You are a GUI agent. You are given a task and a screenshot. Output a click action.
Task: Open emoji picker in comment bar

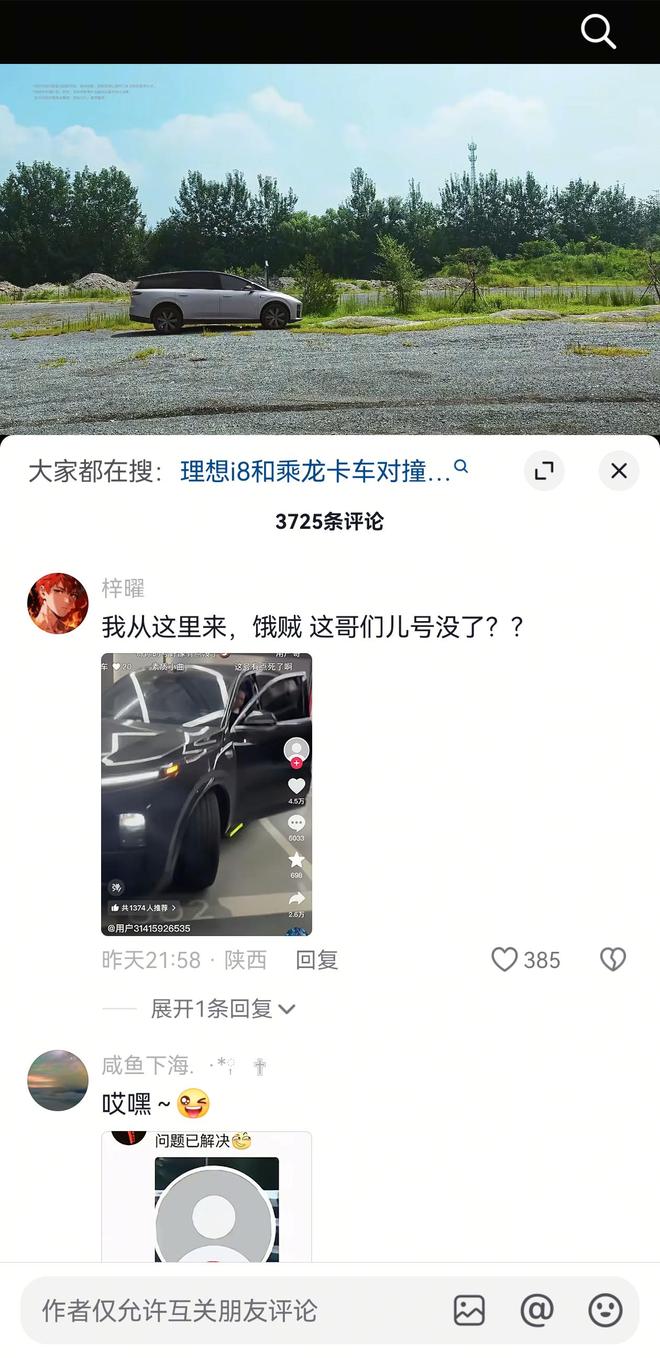click(605, 1310)
